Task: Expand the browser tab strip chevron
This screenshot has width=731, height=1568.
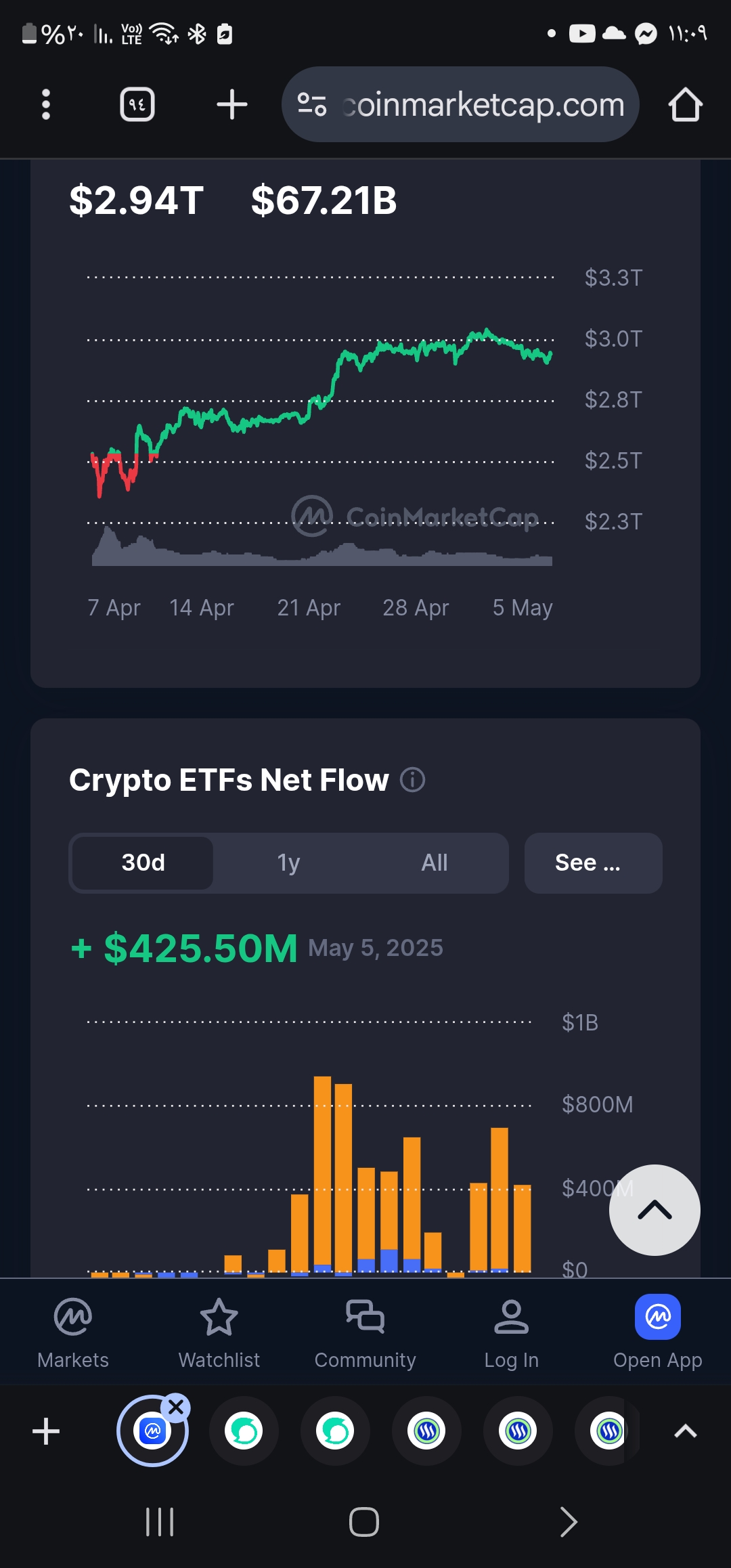Action: pyautogui.click(x=686, y=1431)
